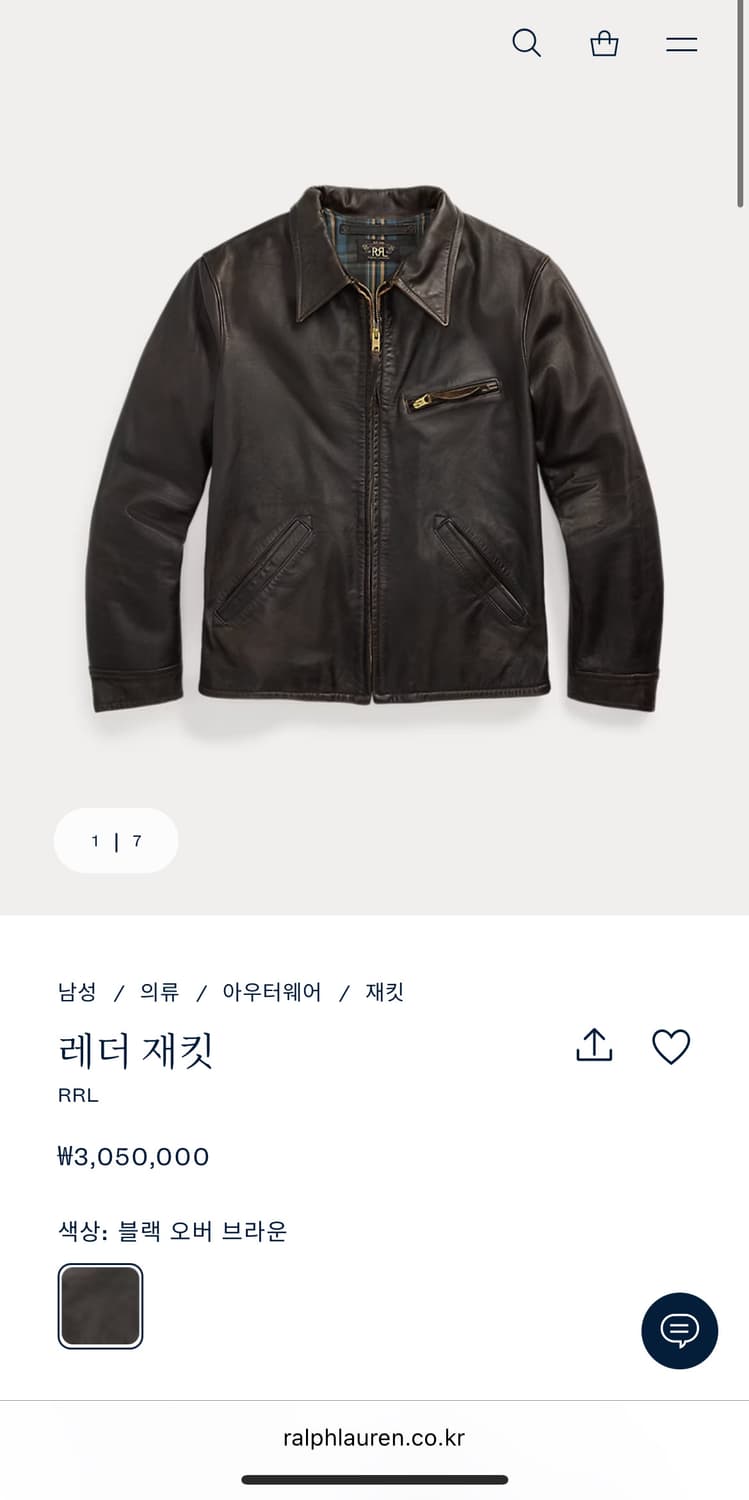Click the ralphlauren.co.kr address bar

374,1437
